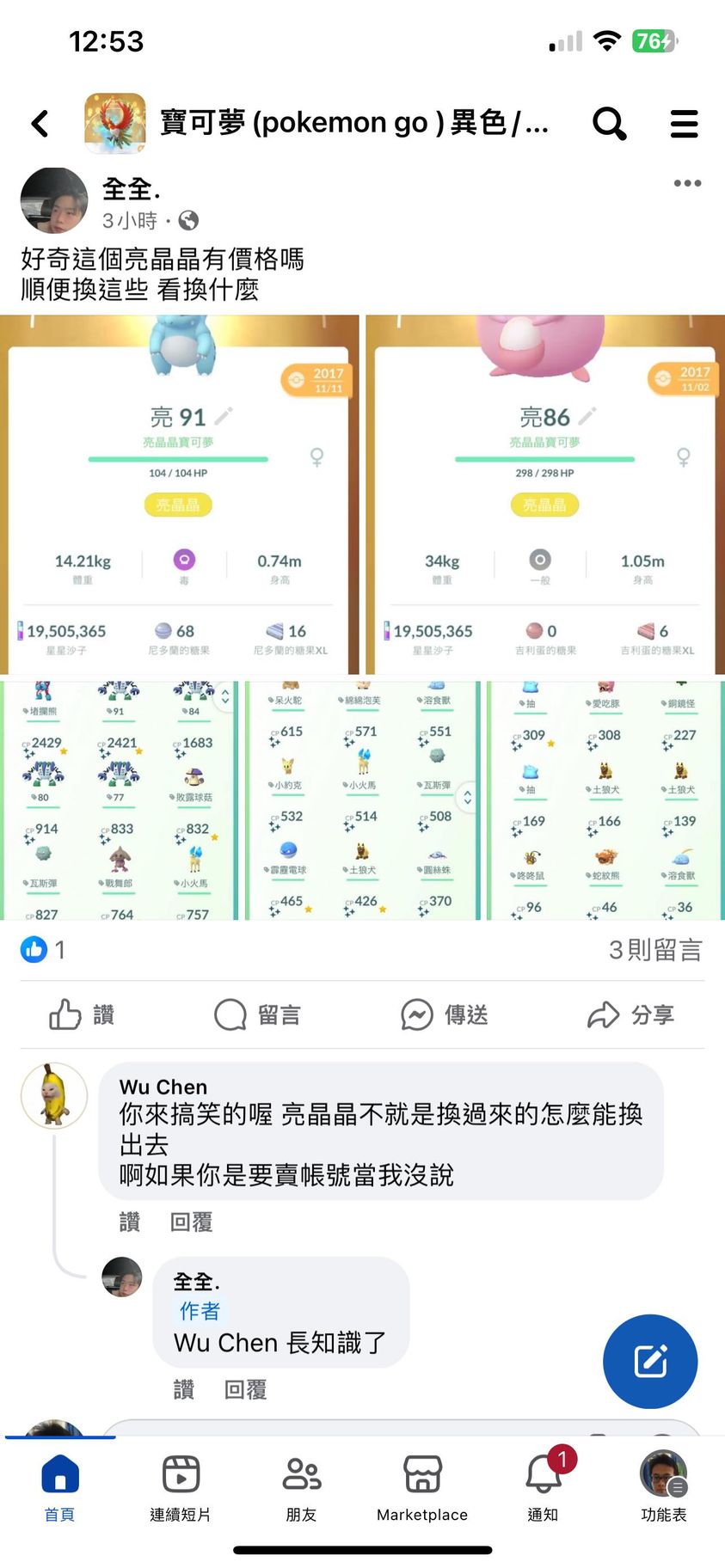
Task: View the 3則留言 comments
Action: point(654,950)
